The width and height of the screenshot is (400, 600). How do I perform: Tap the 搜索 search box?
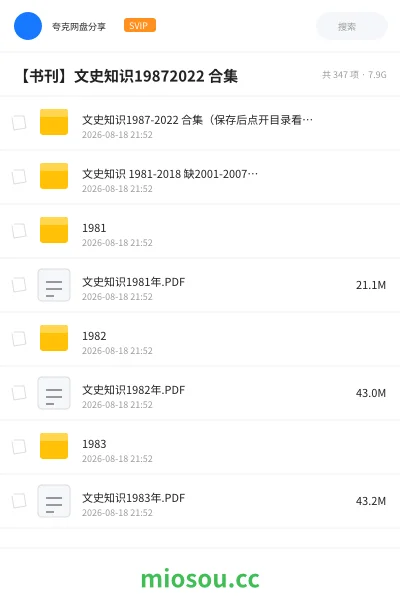tap(352, 26)
